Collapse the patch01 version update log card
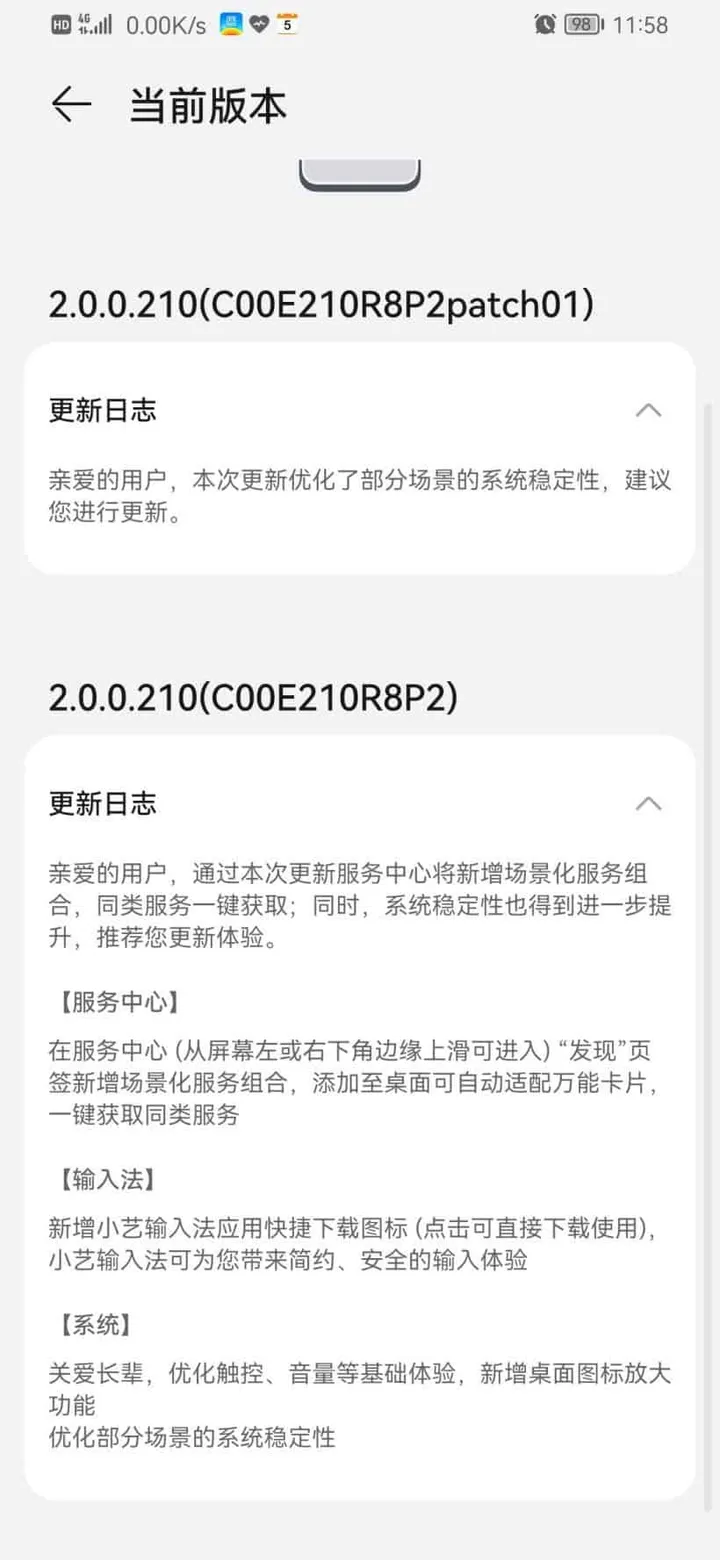Viewport: 720px width, 1560px height. pos(650,410)
